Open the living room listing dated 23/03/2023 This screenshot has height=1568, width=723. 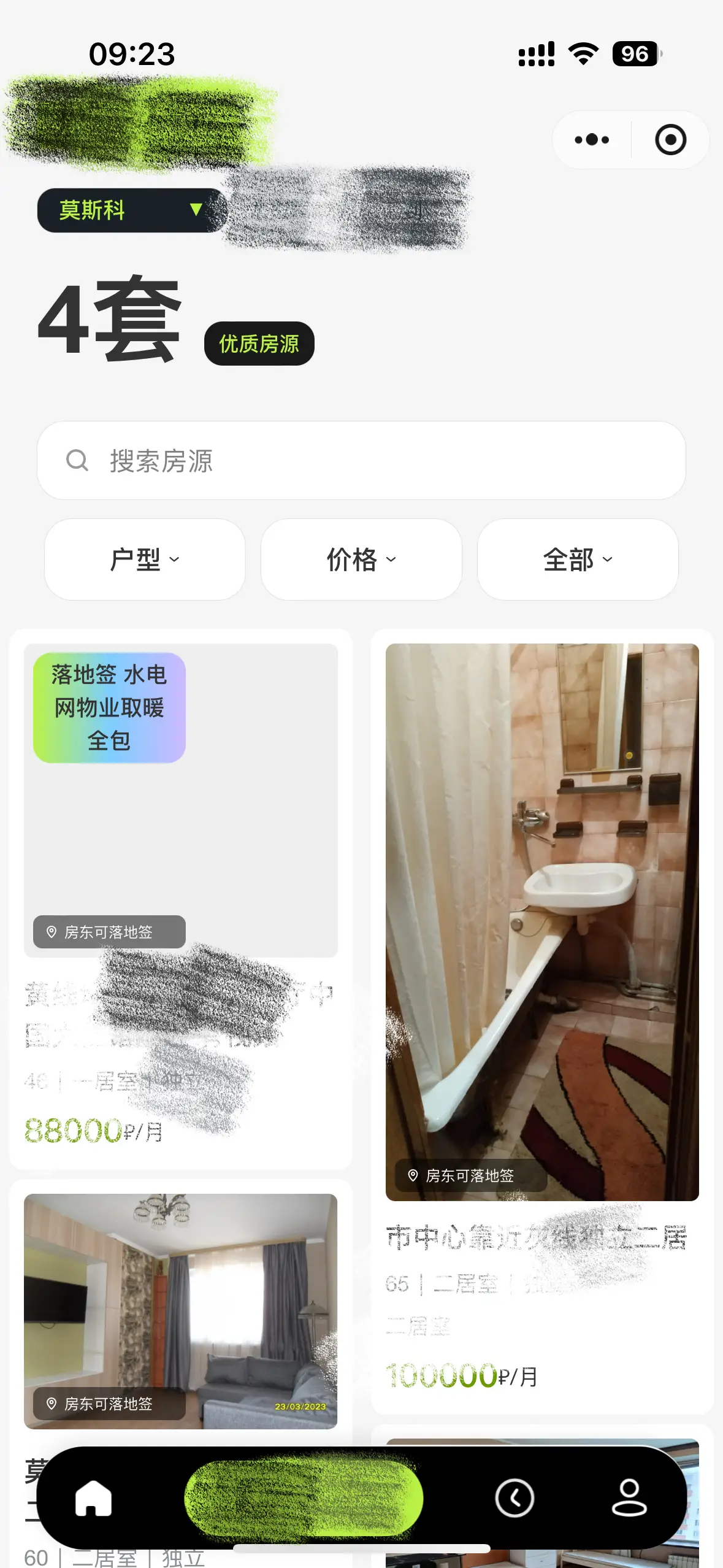click(x=180, y=1310)
